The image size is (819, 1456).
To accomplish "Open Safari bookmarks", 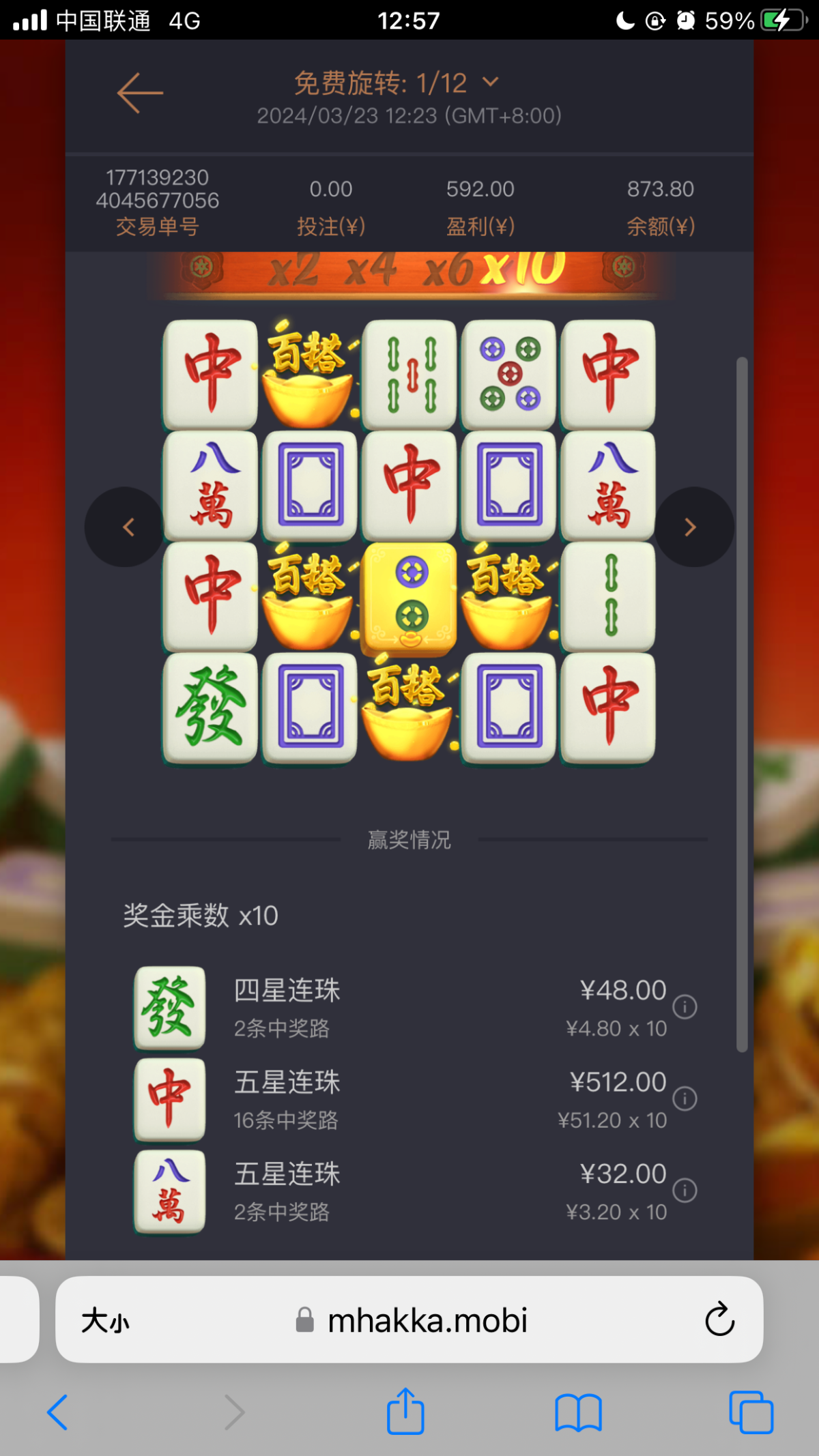I will tap(578, 1412).
